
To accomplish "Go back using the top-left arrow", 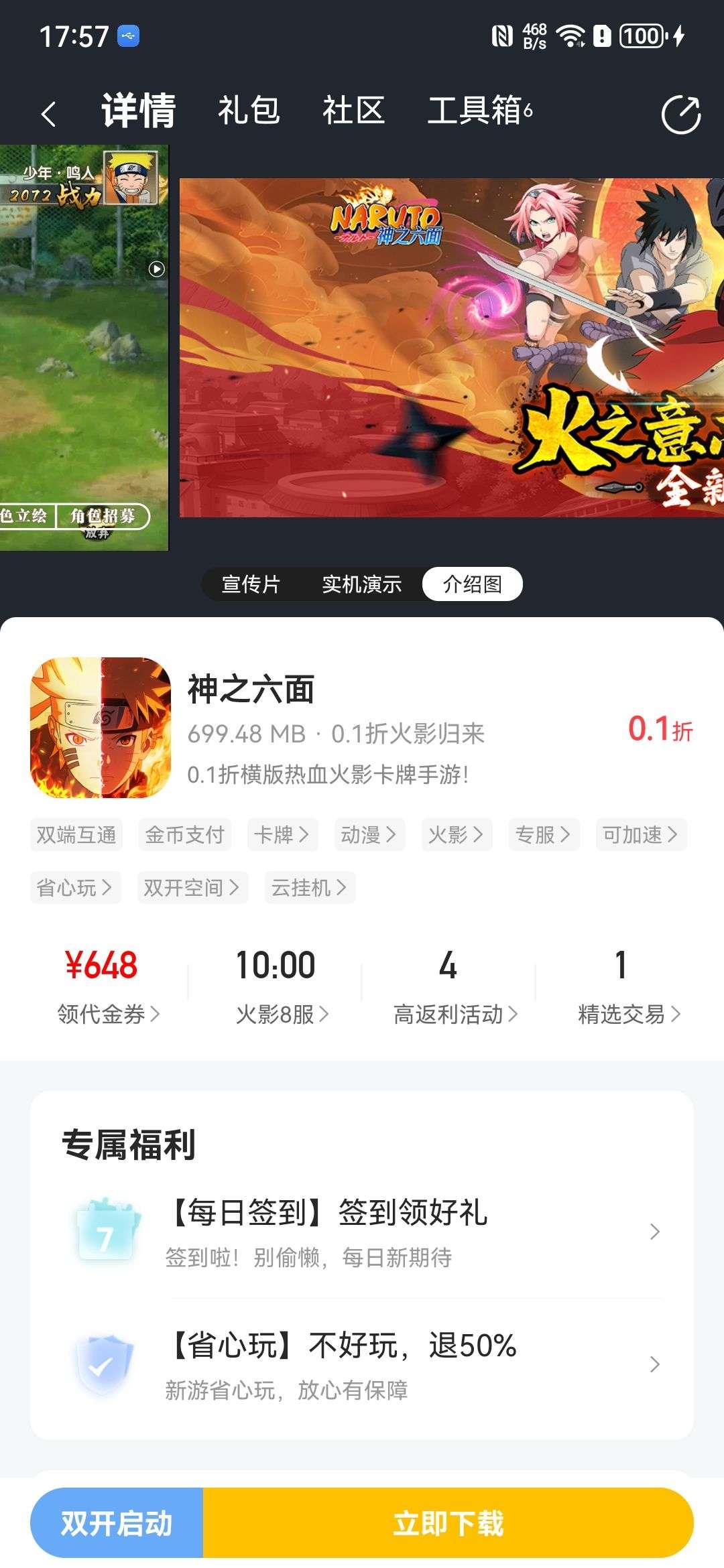I will tap(48, 113).
